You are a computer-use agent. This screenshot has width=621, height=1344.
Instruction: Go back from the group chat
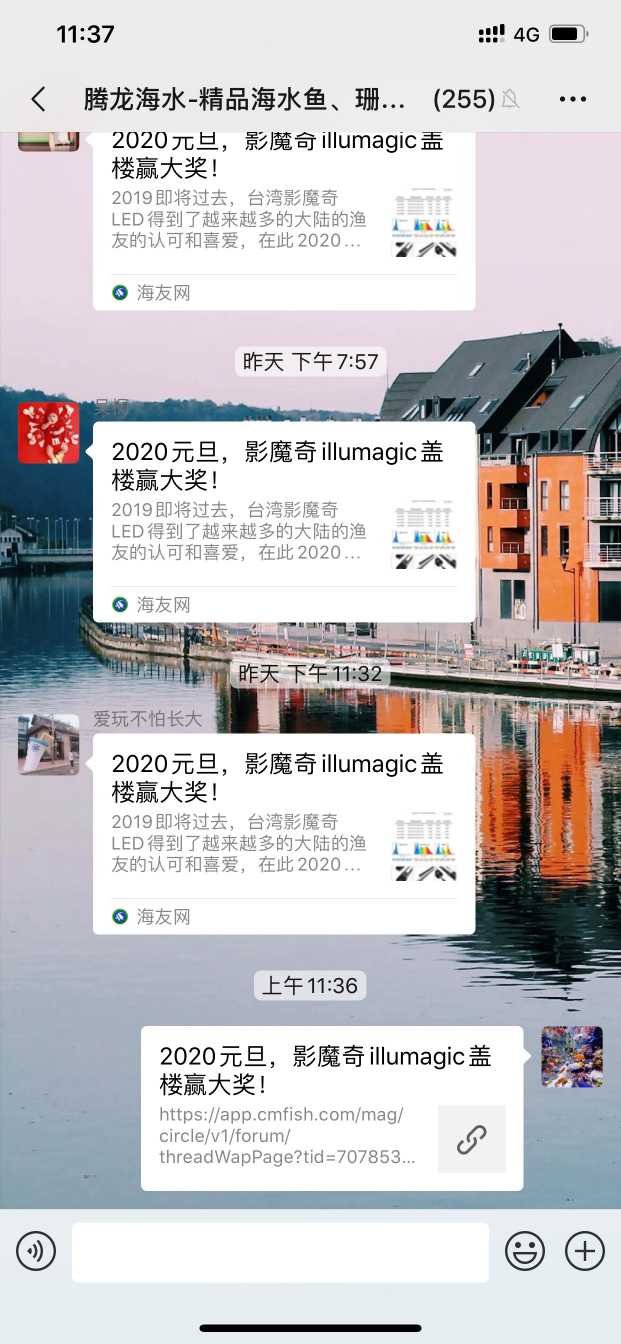[x=38, y=99]
